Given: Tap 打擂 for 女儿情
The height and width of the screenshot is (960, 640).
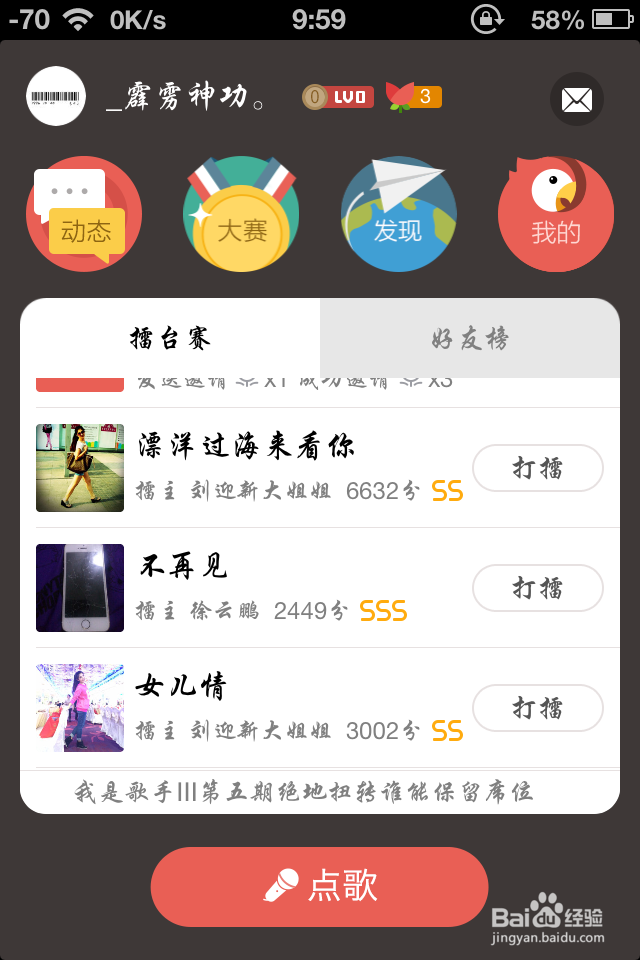Looking at the screenshot, I should pos(538,708).
